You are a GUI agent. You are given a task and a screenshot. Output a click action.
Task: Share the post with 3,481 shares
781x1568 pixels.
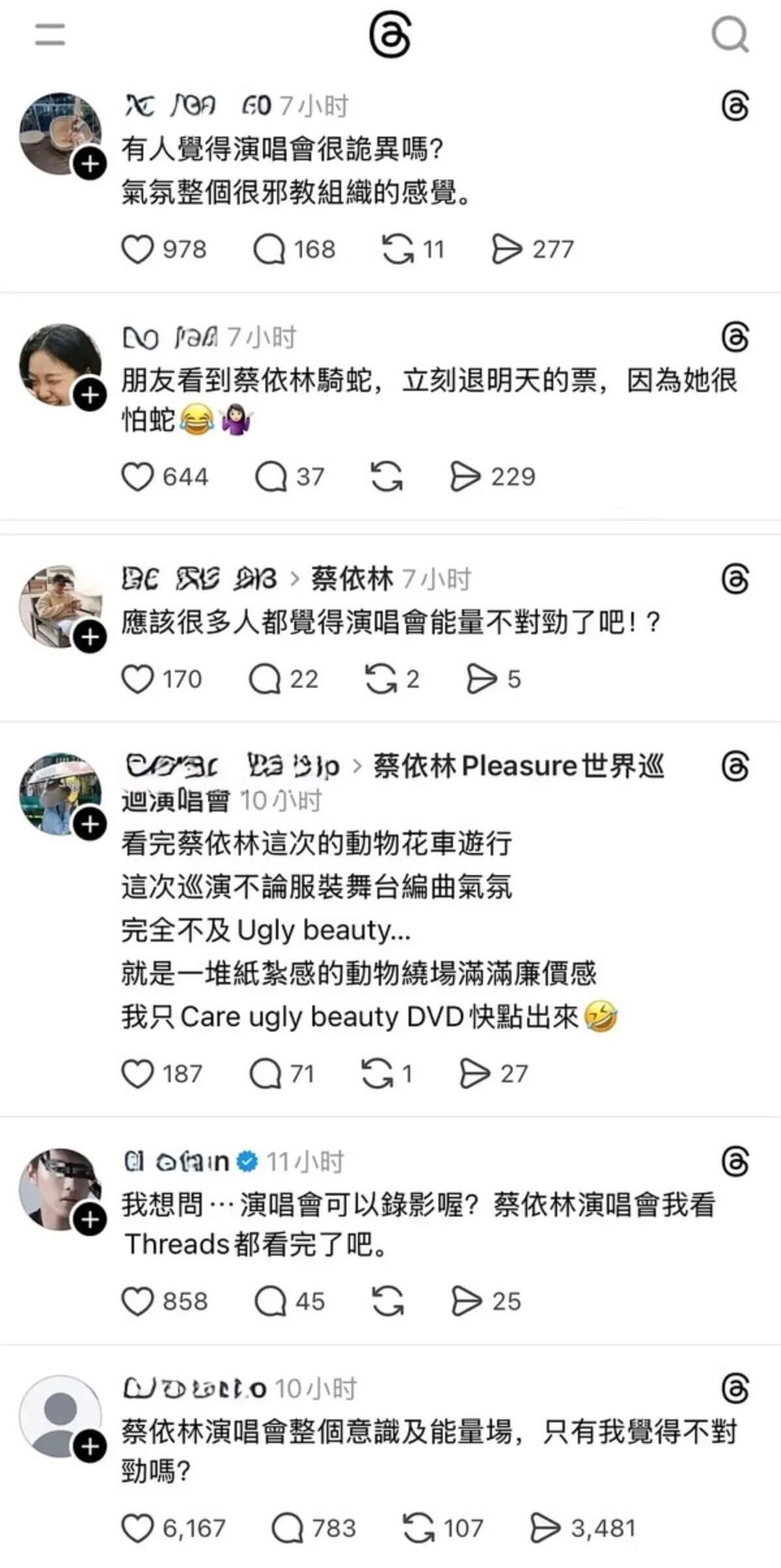pos(545,1528)
